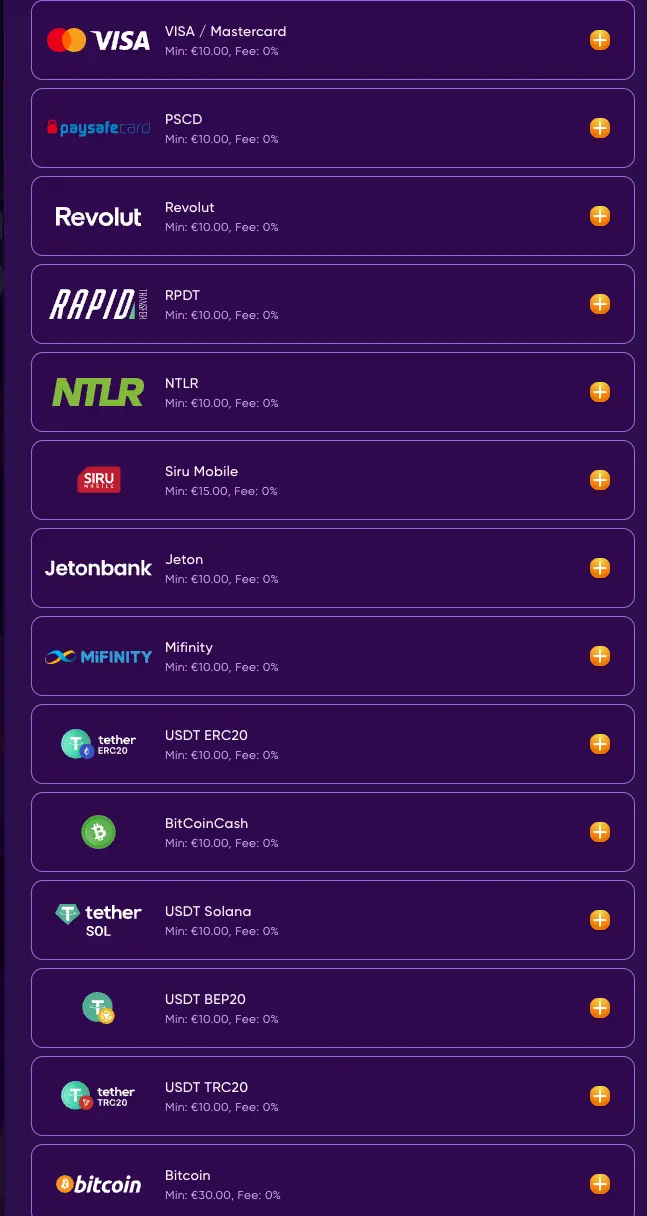
Task: Open the Jeton payment row
Action: 333,568
